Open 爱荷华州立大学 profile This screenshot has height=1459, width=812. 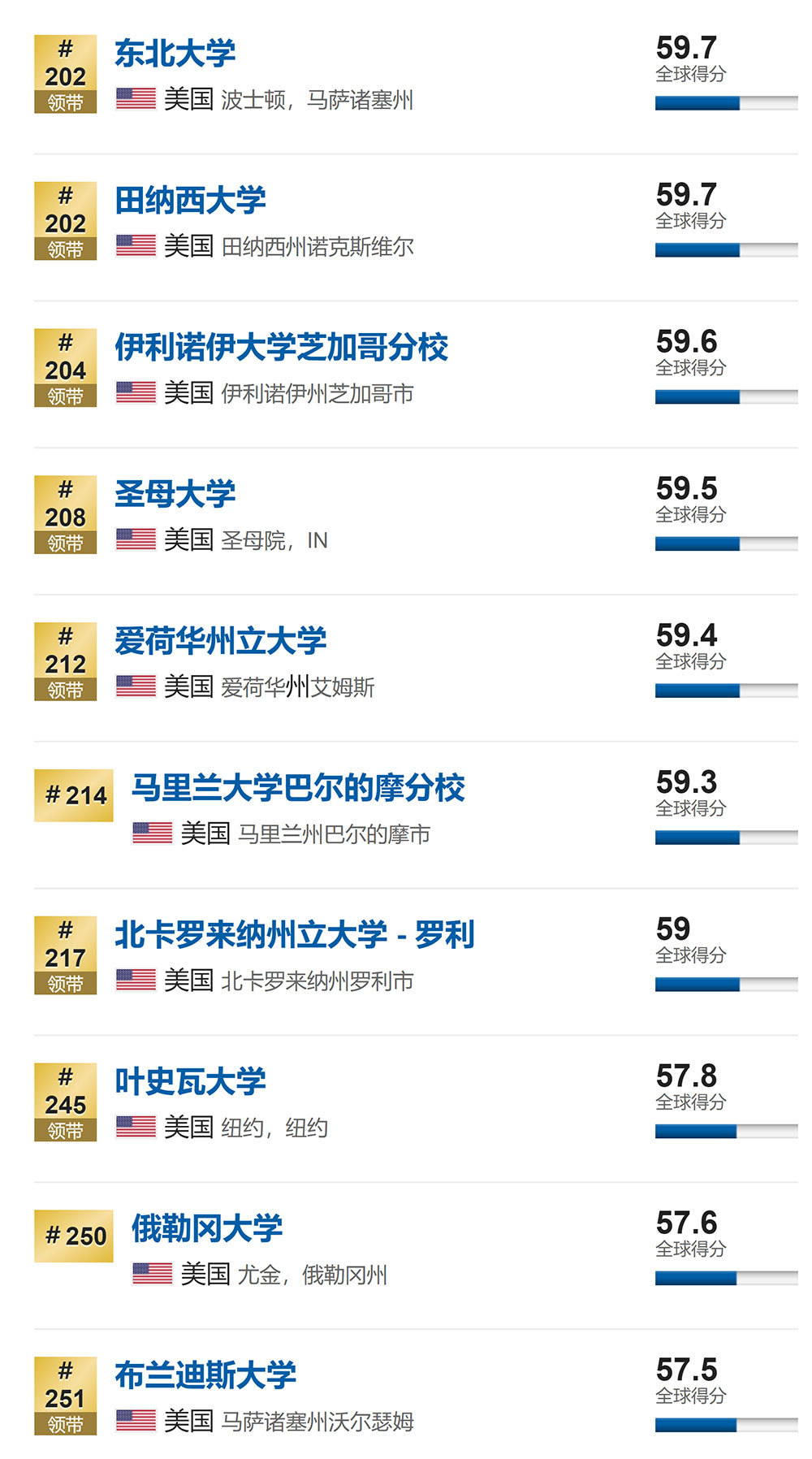click(220, 642)
